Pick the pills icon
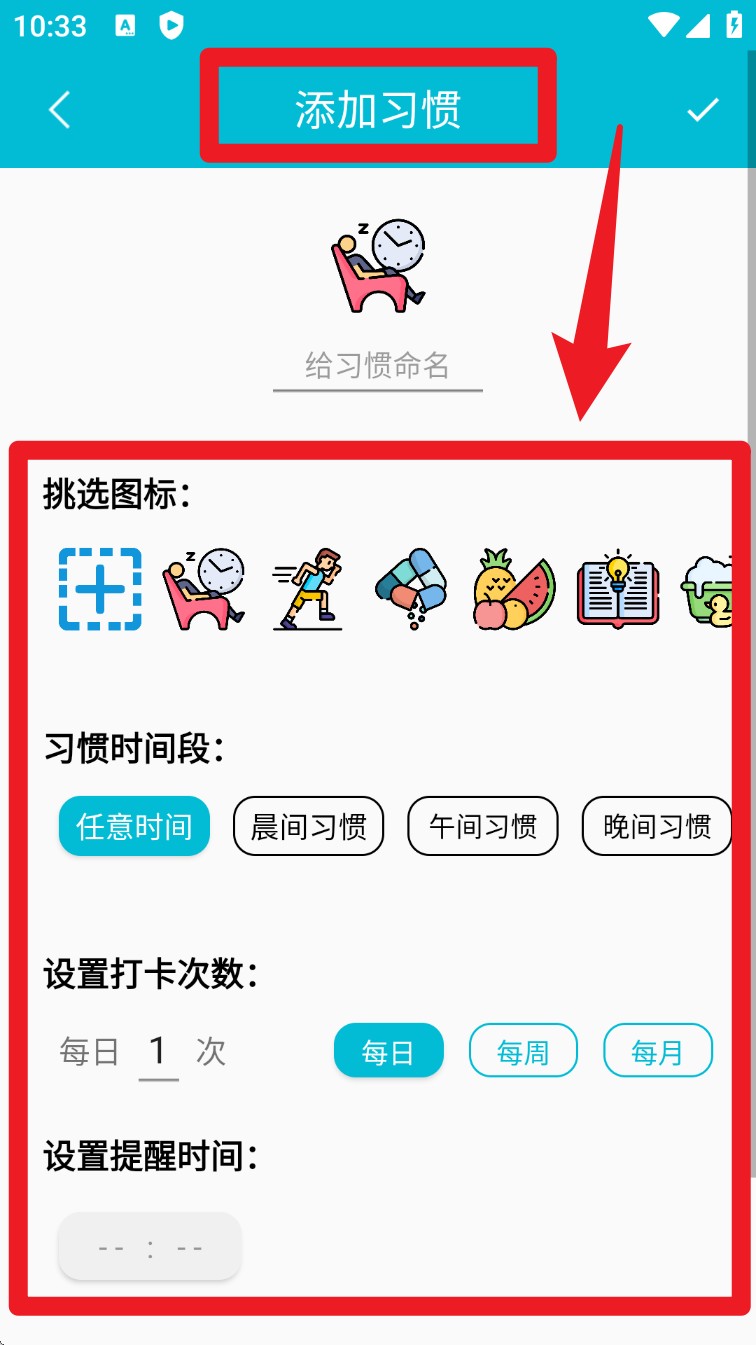756x1345 pixels. (411, 589)
